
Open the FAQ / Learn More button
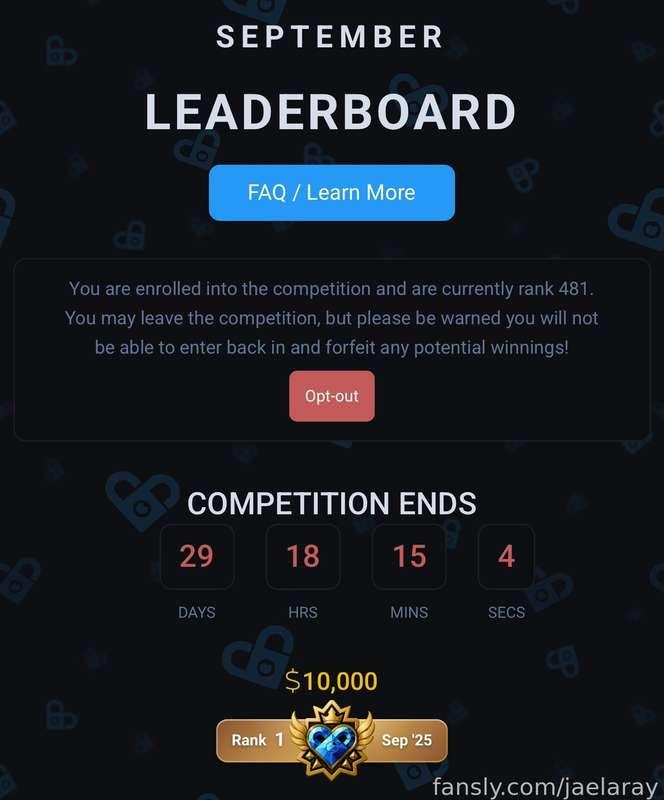tap(331, 193)
